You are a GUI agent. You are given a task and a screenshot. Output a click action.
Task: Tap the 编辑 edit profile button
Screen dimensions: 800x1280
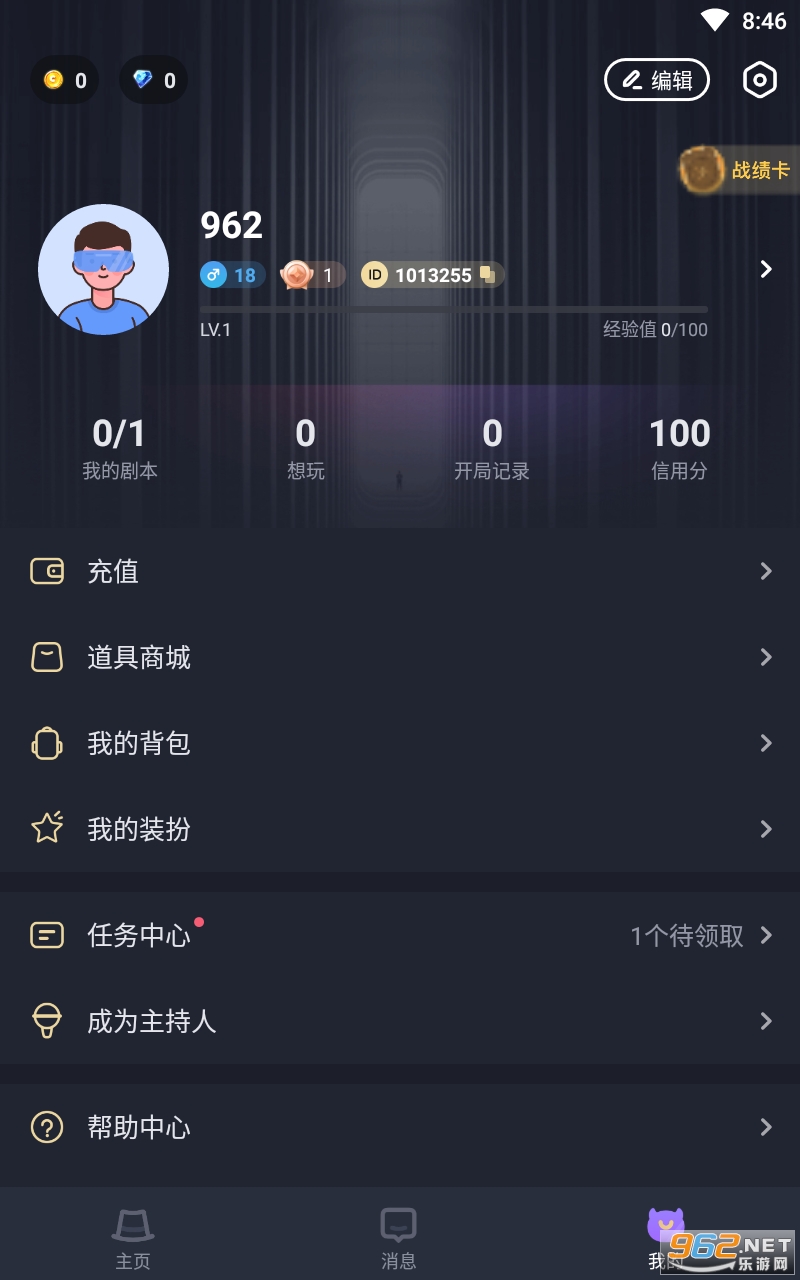pyautogui.click(x=657, y=80)
